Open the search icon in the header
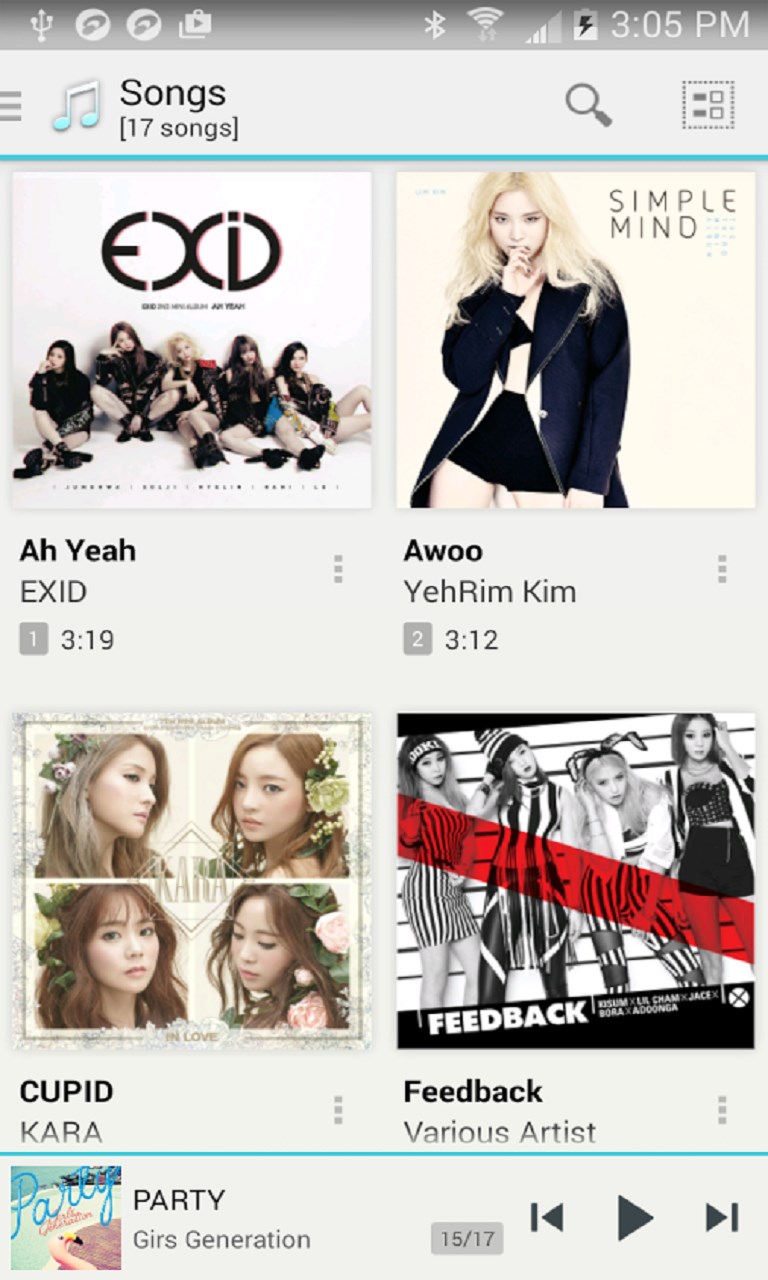Viewport: 768px width, 1280px height. coord(590,103)
